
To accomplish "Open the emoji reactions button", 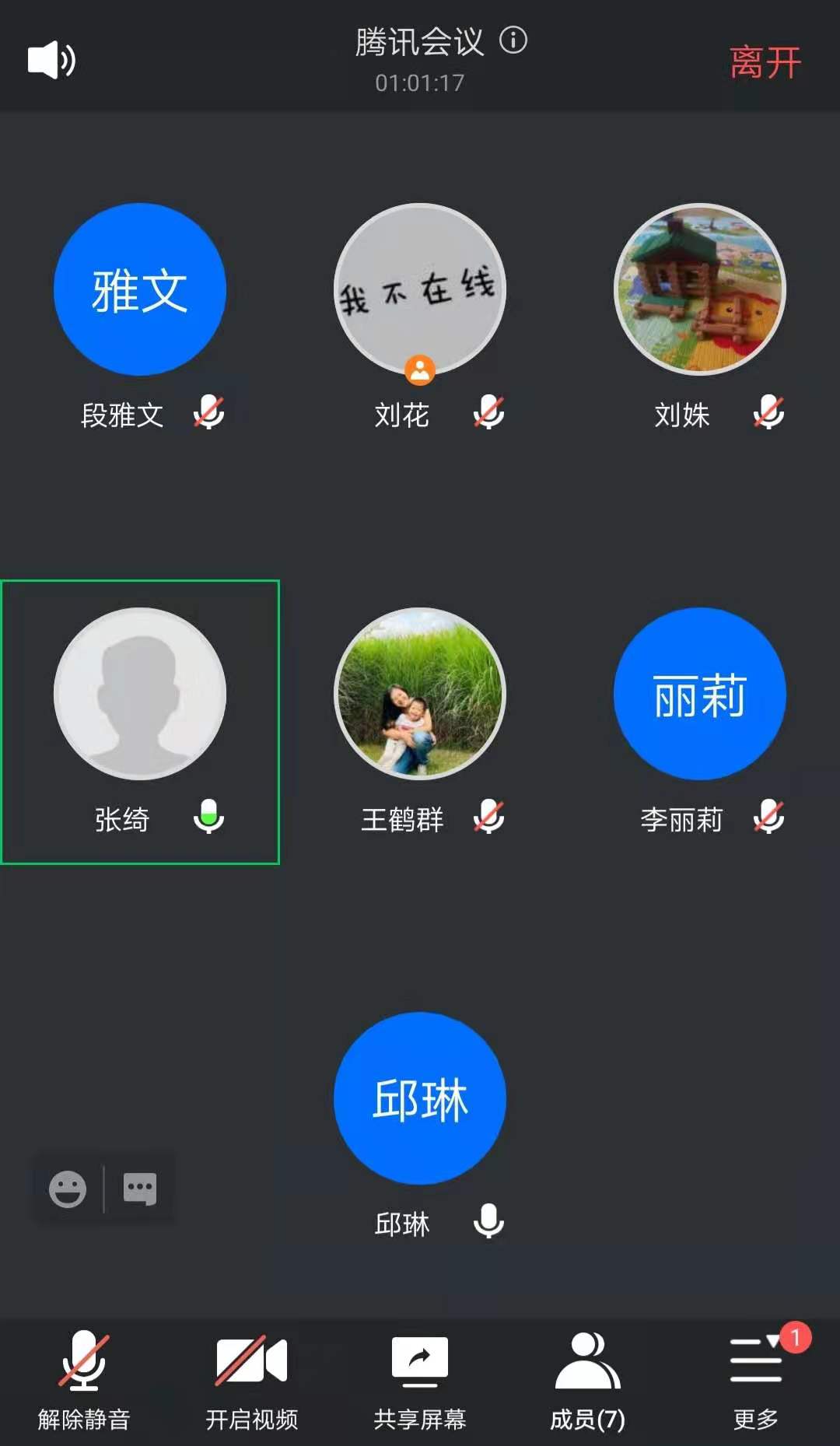I will [68, 1189].
